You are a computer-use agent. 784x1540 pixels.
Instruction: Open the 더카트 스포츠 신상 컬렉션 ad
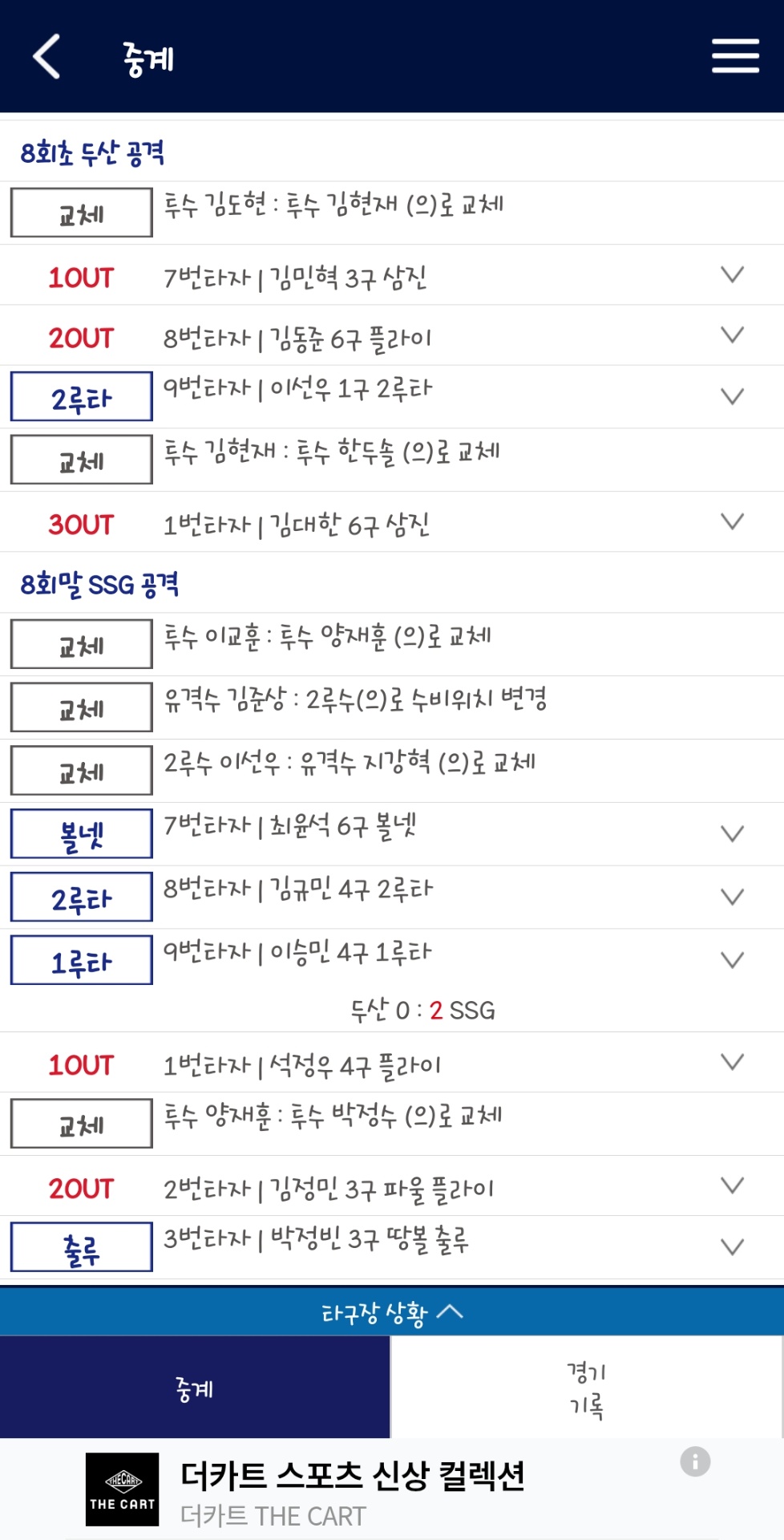pos(353,1490)
